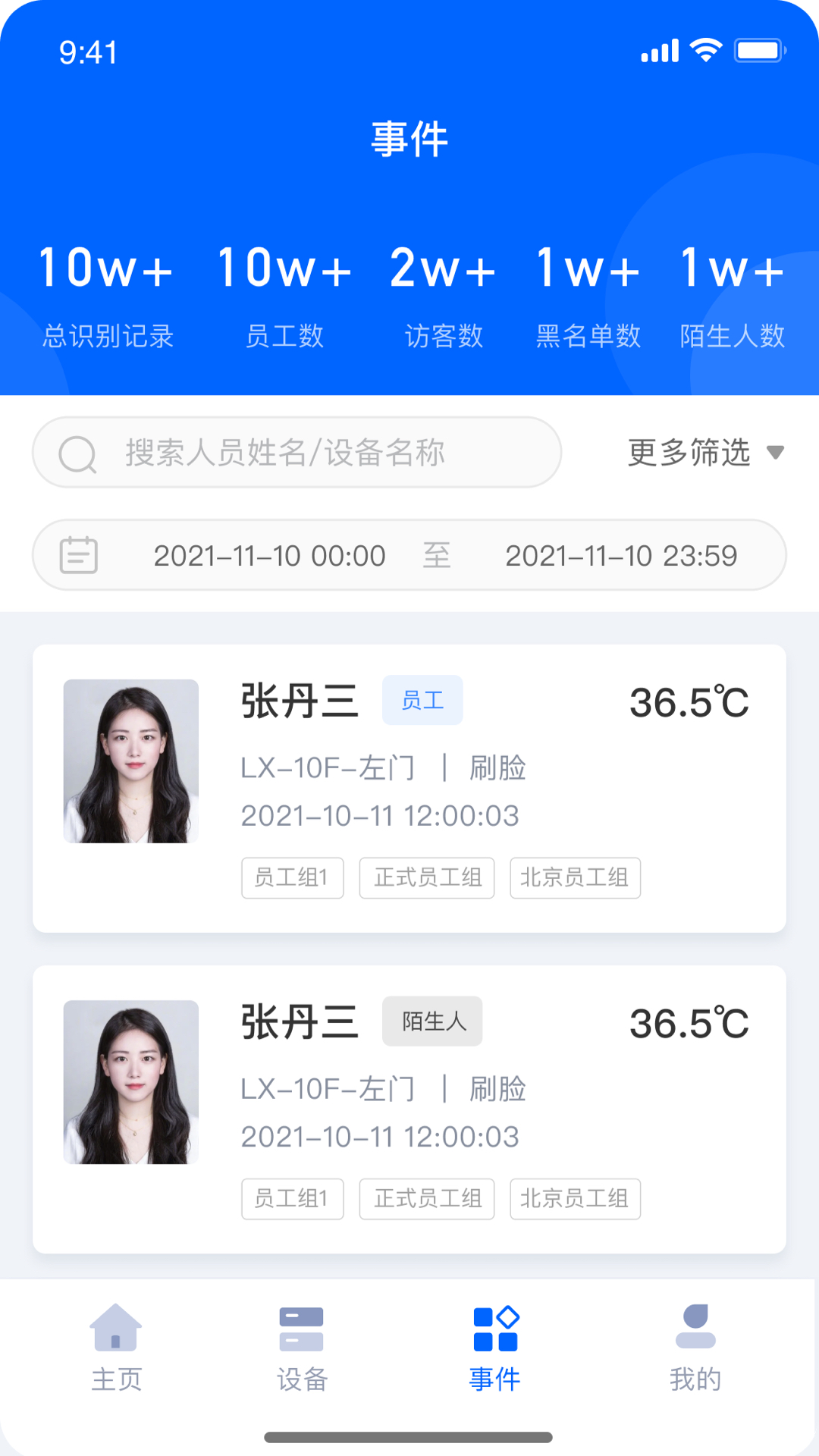
Task: Switch to the 设备 tab
Action: 301,1348
